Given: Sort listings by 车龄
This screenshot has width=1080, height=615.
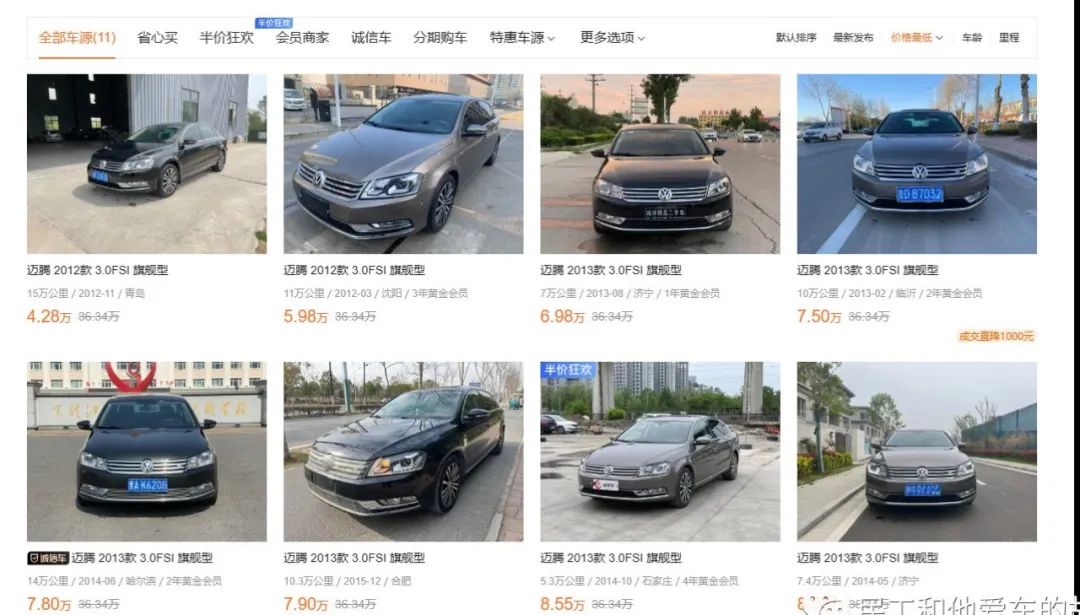Looking at the screenshot, I should point(972,38).
